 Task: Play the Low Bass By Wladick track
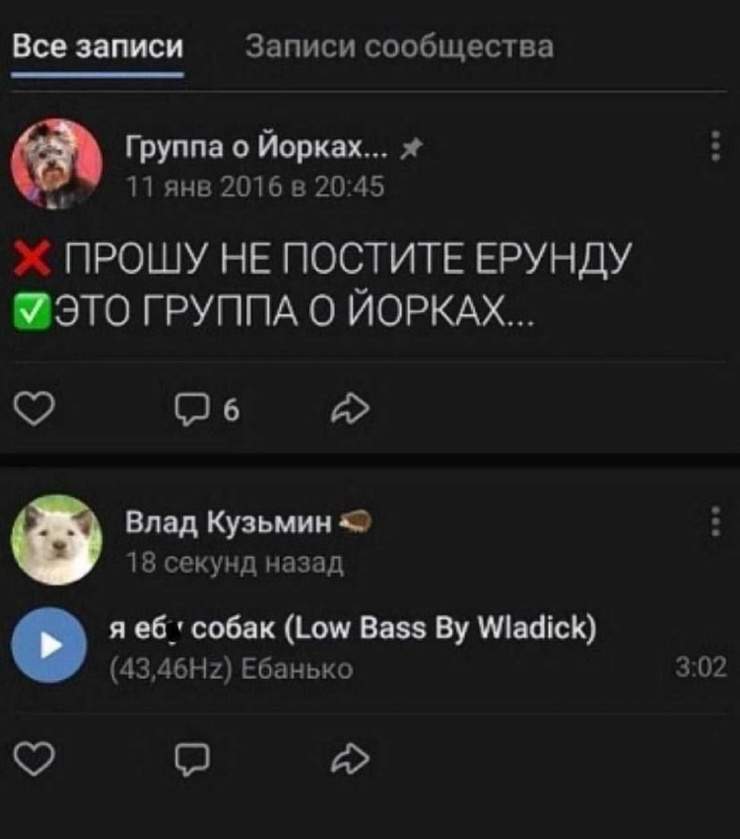click(x=48, y=645)
